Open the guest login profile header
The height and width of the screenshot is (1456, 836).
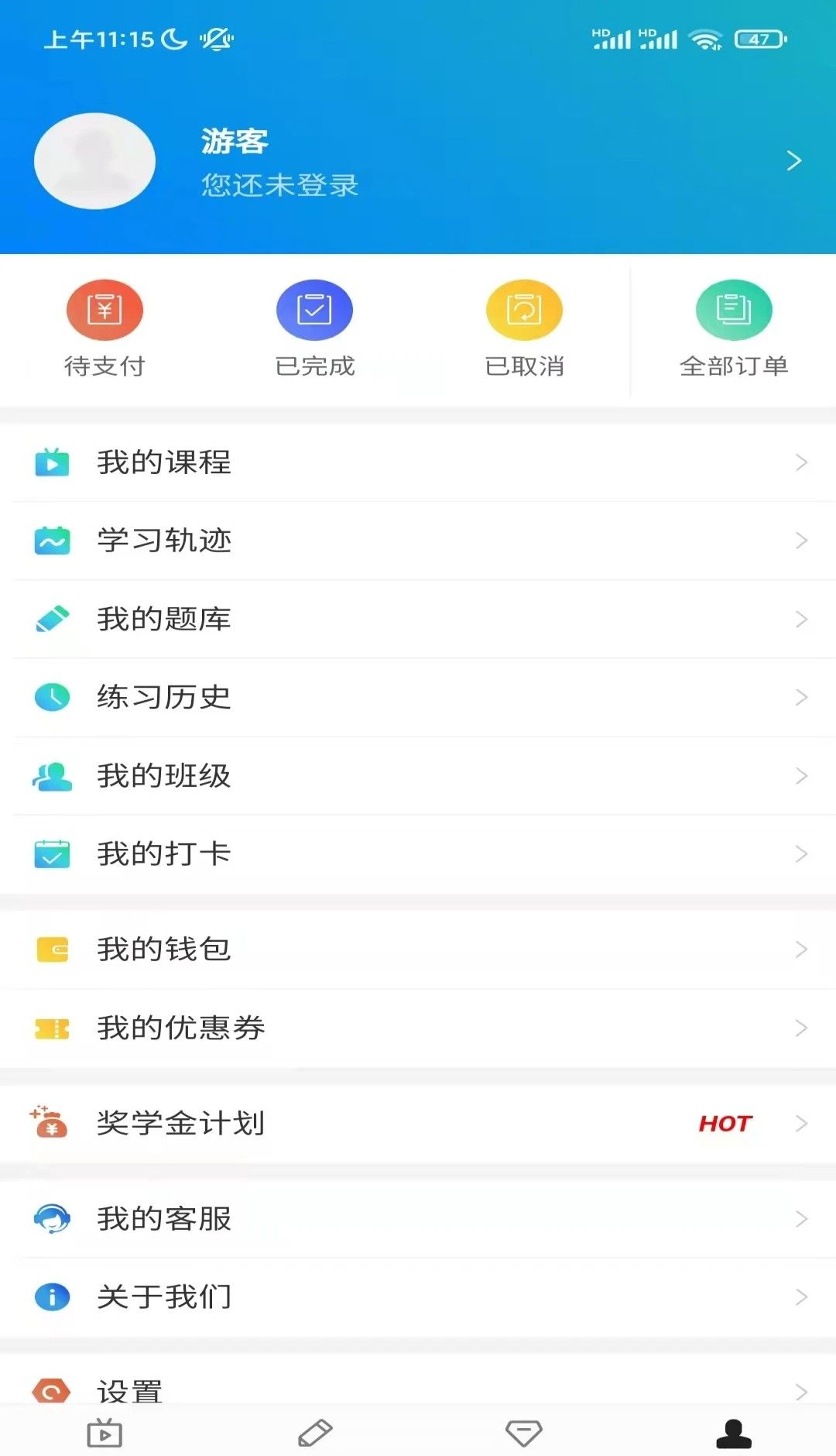click(418, 161)
